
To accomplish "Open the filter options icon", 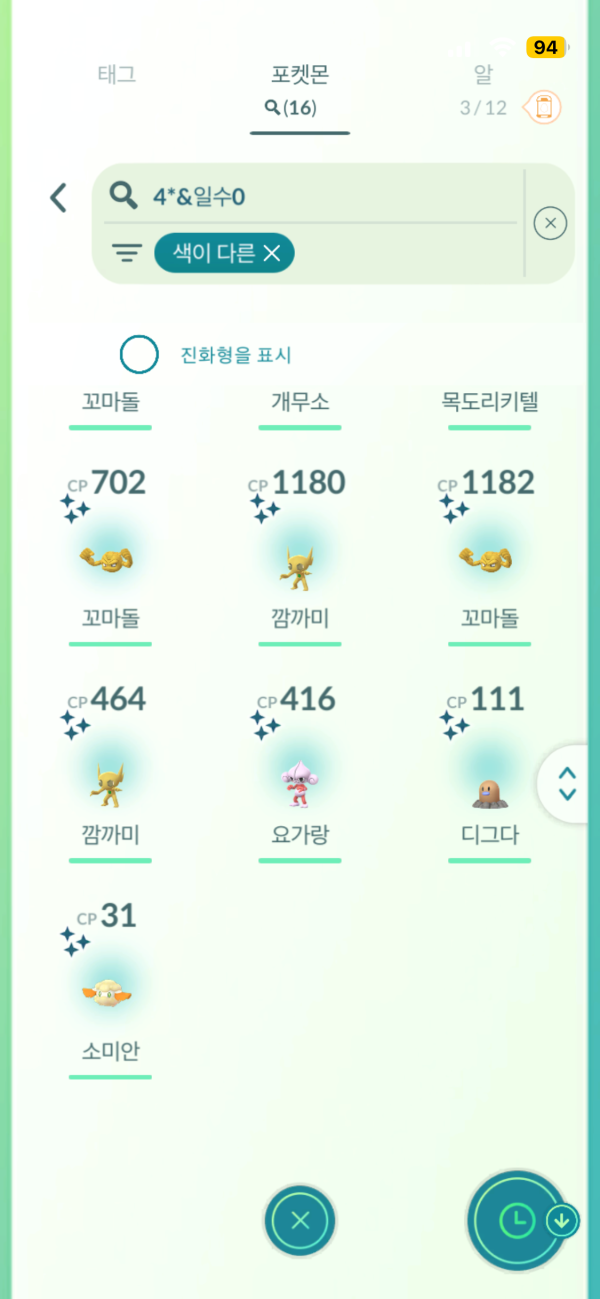I will coord(126,254).
